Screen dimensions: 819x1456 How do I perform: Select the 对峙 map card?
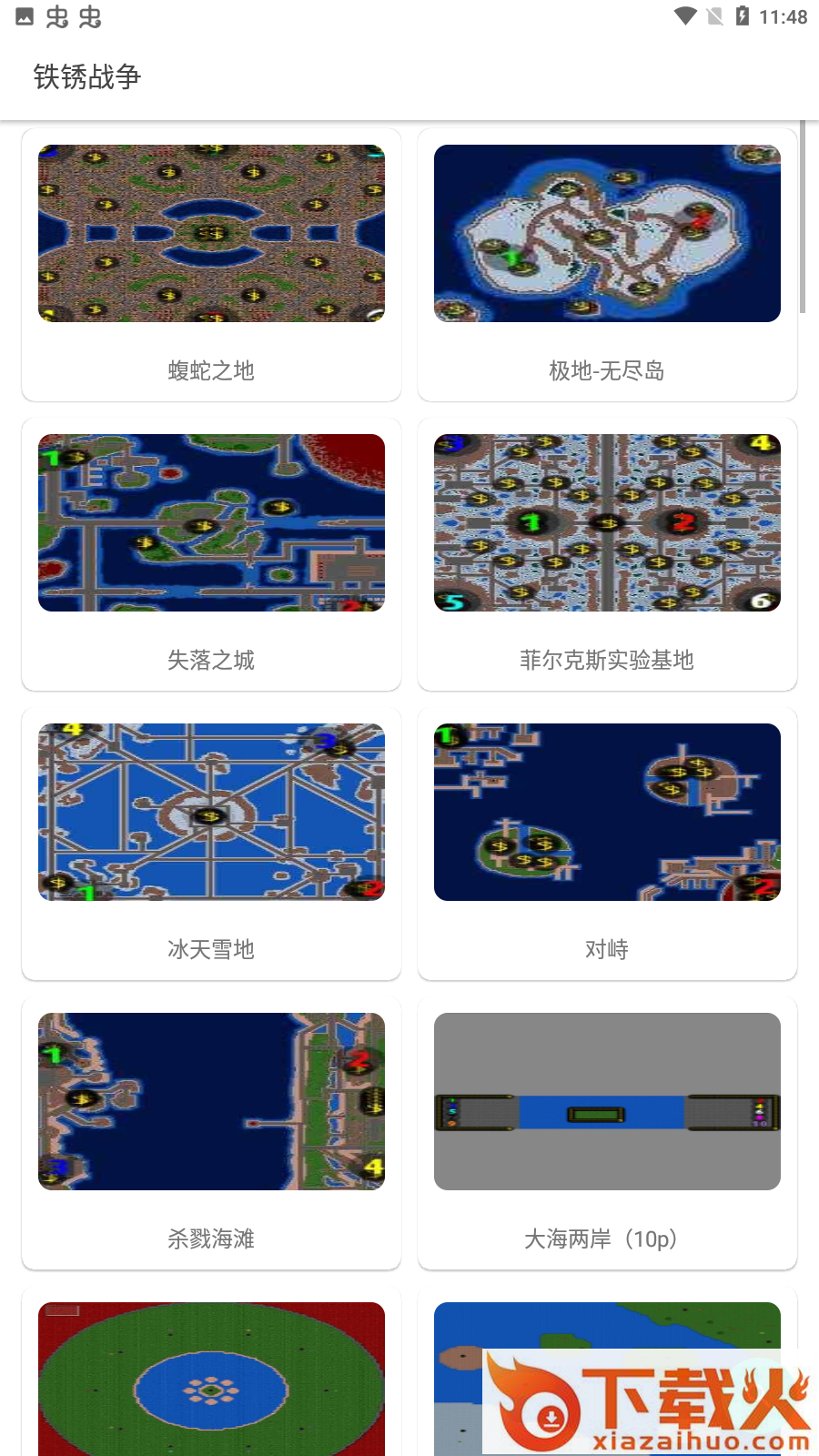(x=607, y=843)
